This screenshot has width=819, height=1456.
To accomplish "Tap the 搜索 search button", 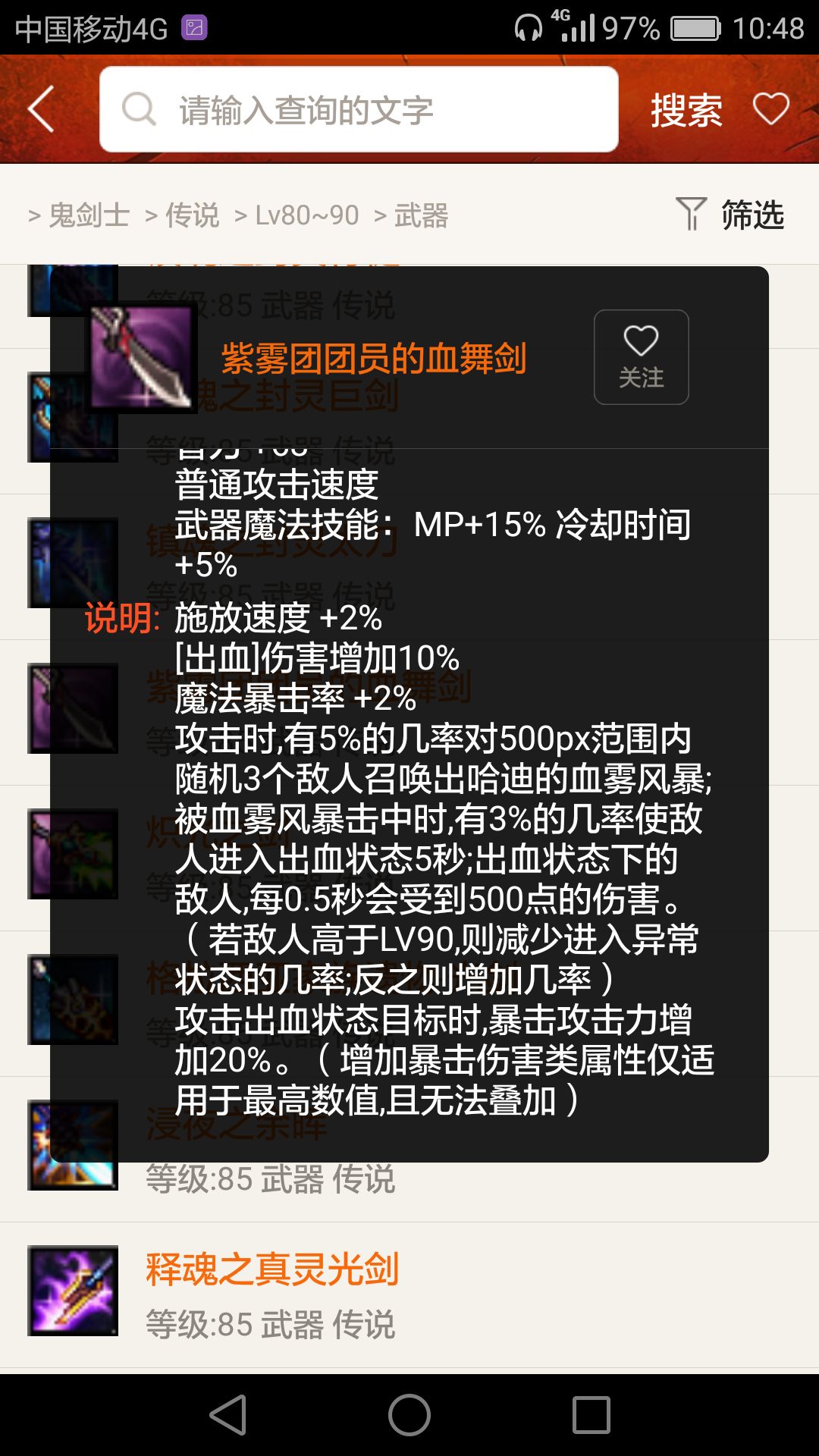I will click(686, 110).
